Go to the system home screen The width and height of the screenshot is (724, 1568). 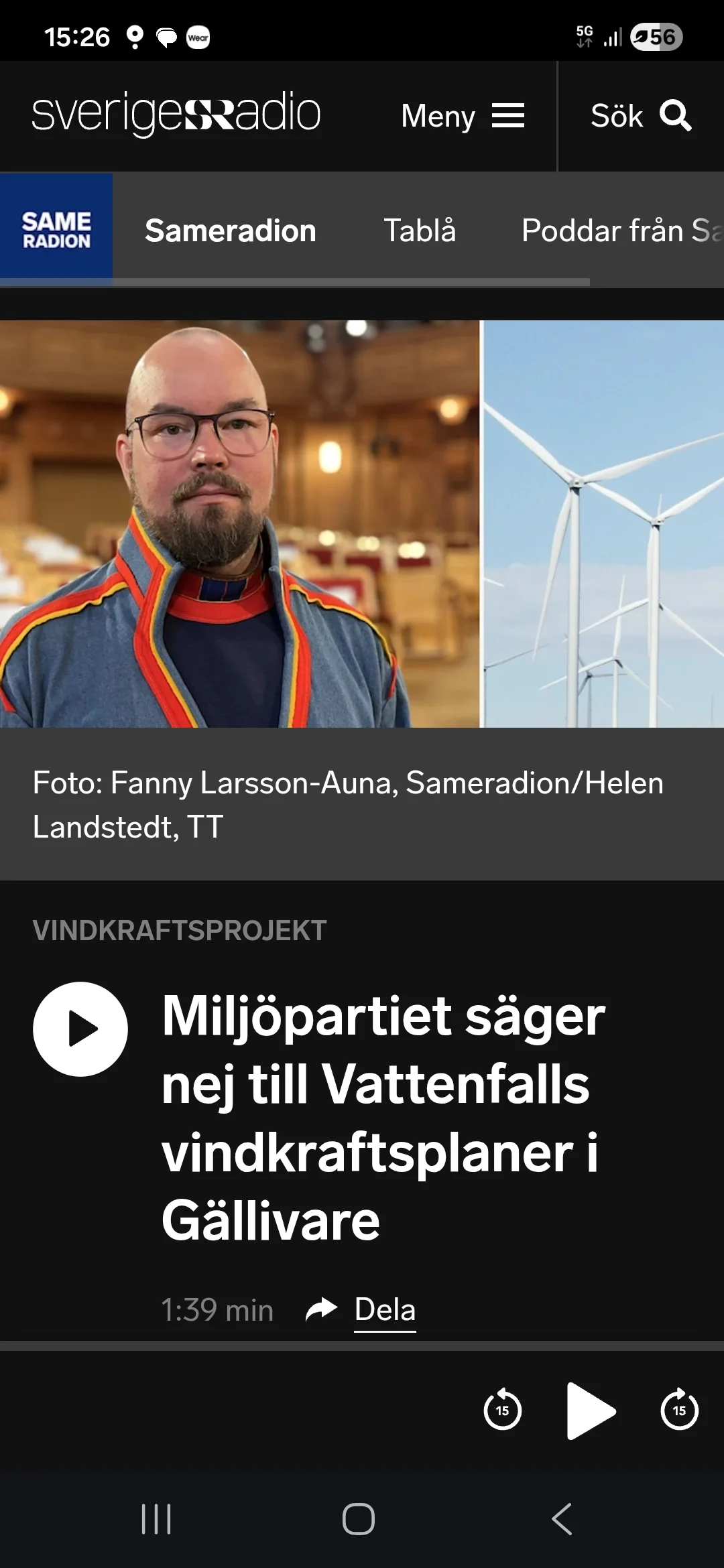pyautogui.click(x=359, y=1518)
